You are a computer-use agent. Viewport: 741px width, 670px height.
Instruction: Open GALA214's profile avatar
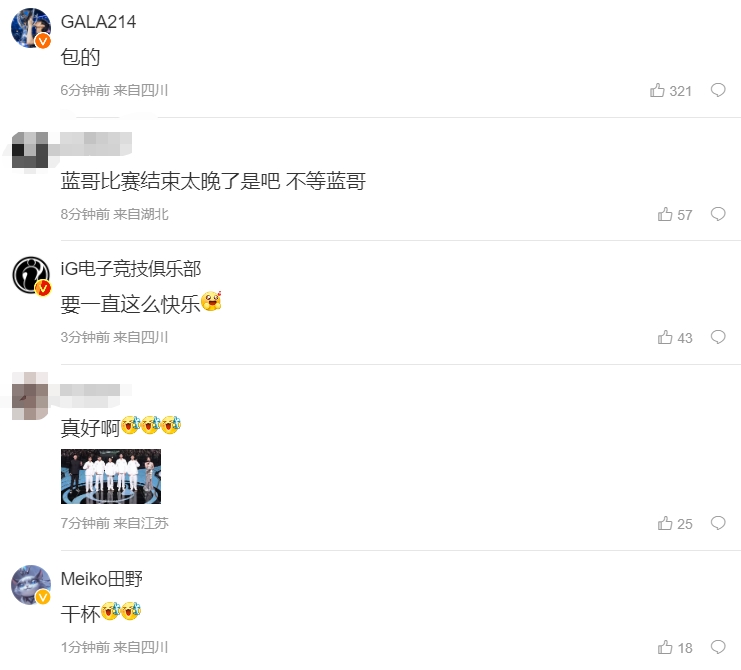click(31, 28)
